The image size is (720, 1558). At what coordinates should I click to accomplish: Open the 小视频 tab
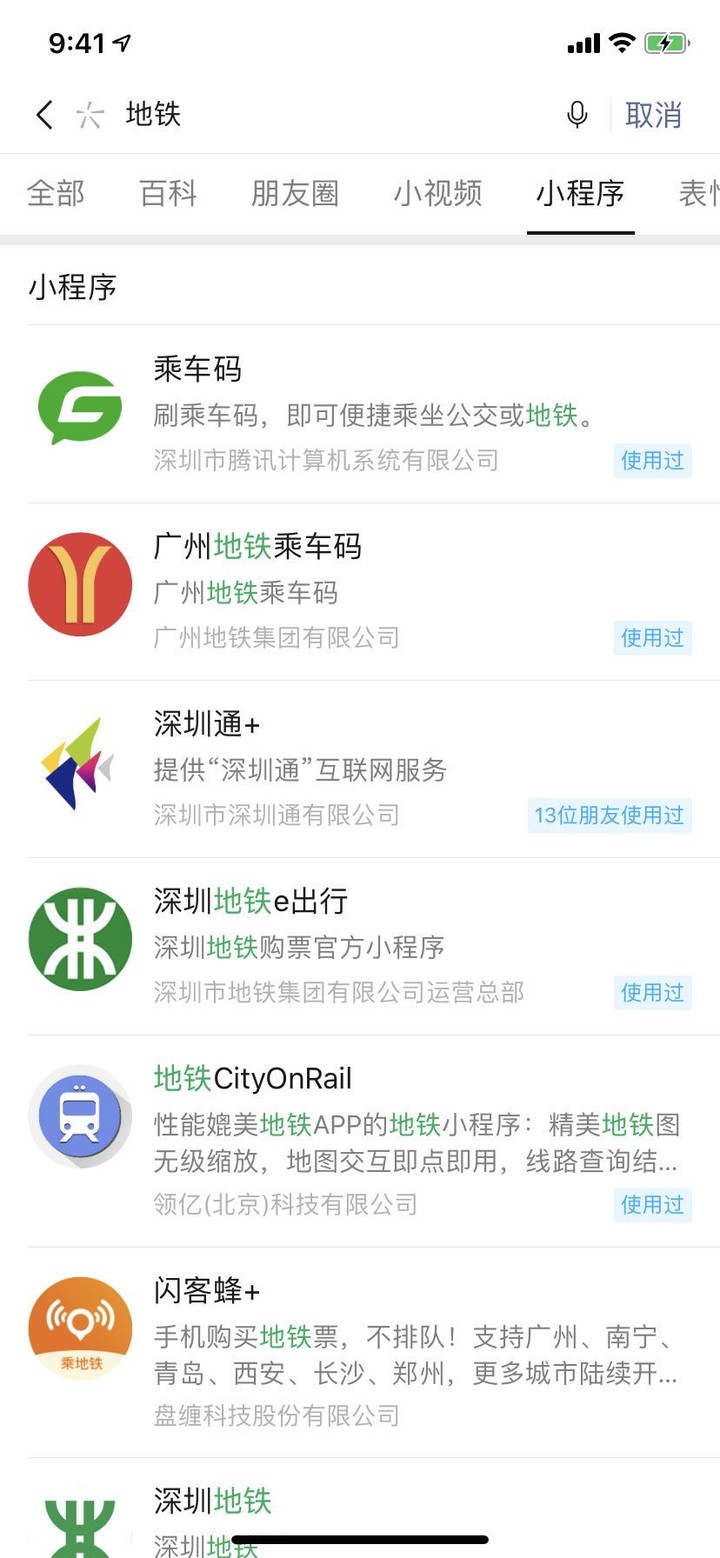coord(438,193)
